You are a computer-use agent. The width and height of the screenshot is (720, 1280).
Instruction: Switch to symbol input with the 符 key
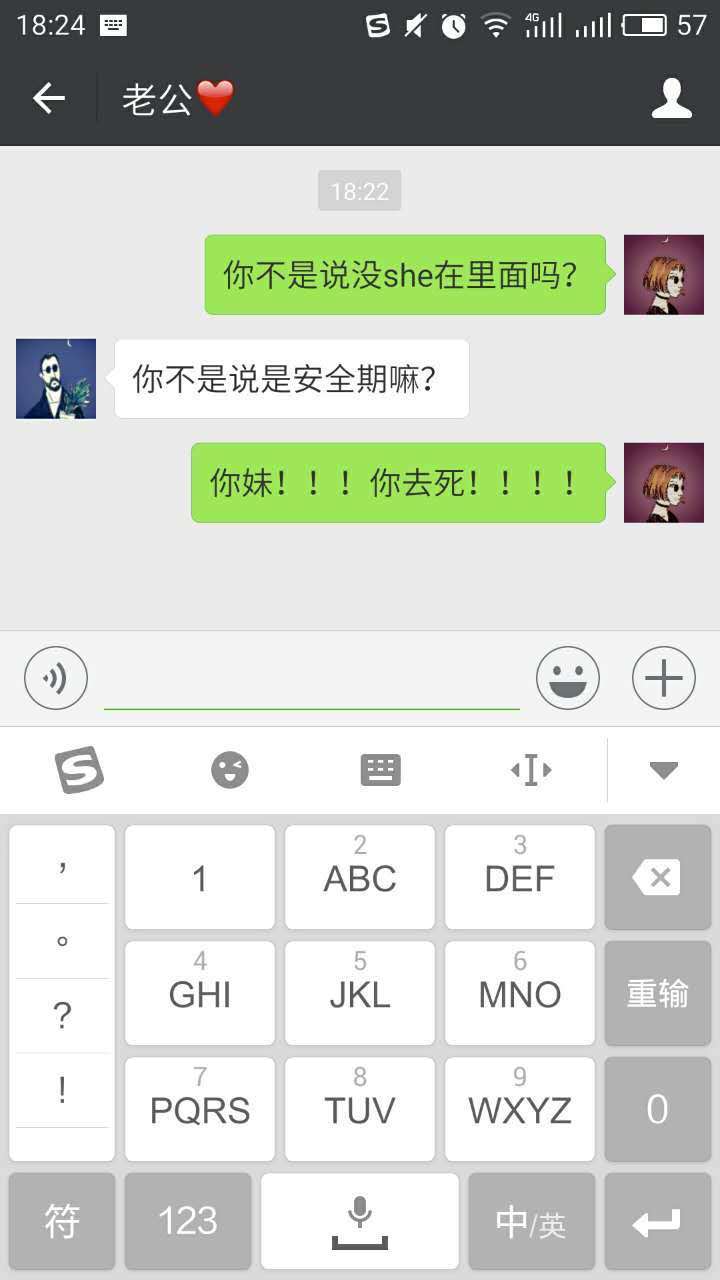click(61, 1221)
